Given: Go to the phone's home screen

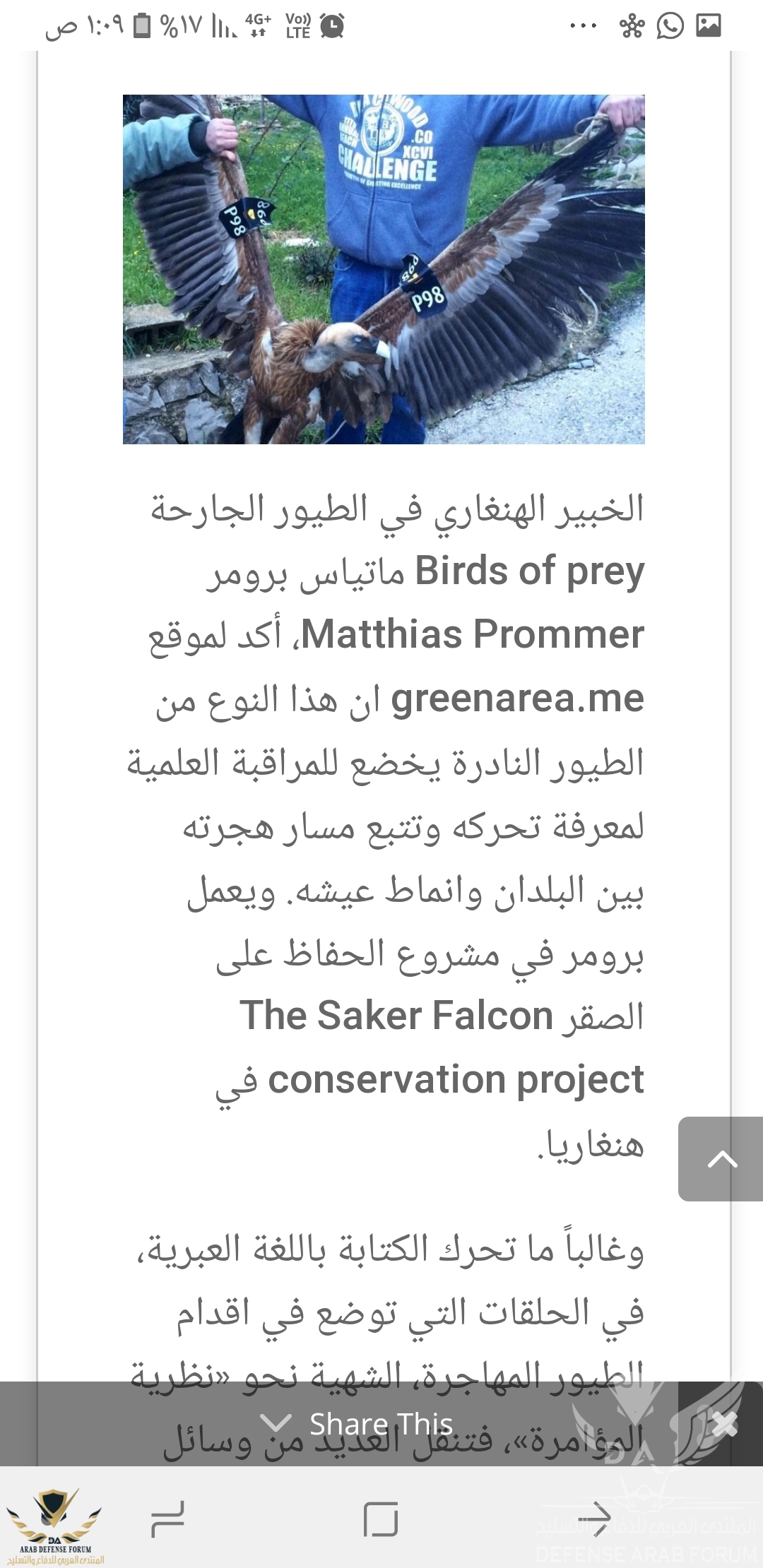Looking at the screenshot, I should tap(381, 1519).
